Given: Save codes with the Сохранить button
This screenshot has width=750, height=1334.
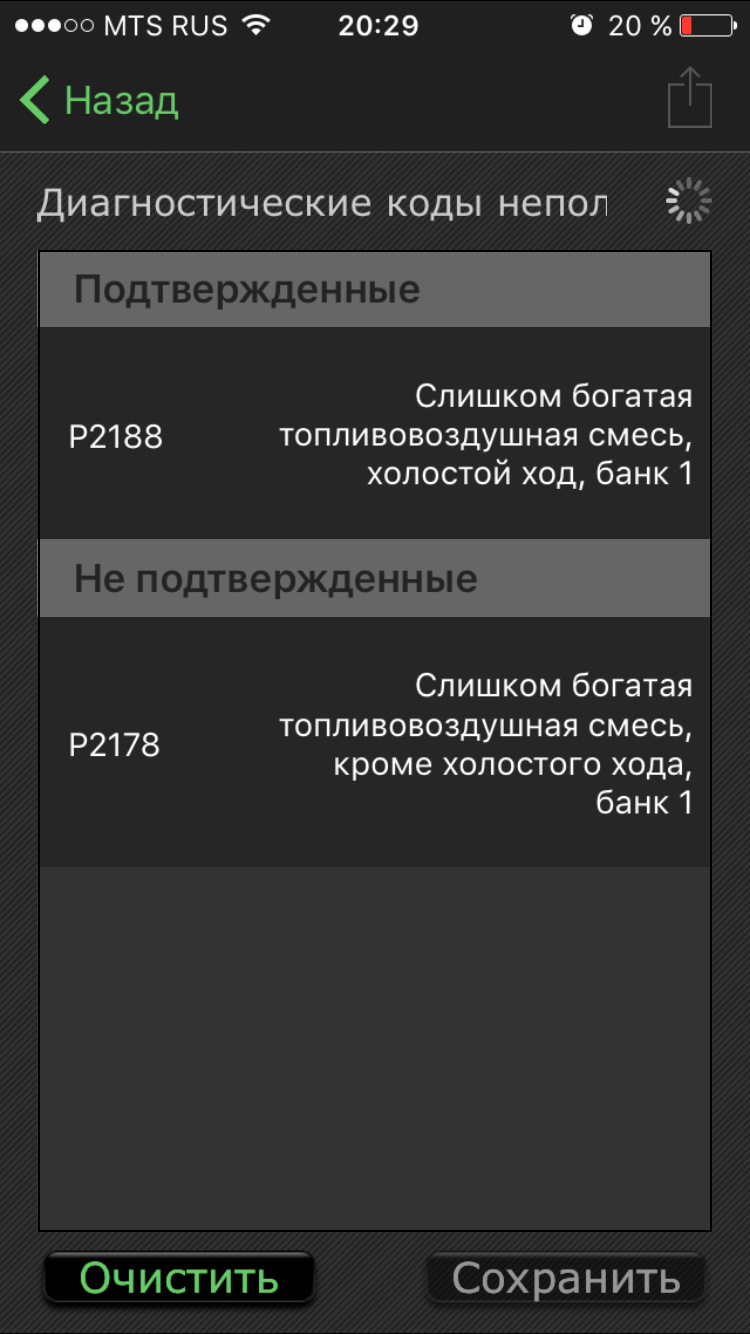Looking at the screenshot, I should pyautogui.click(x=566, y=1278).
